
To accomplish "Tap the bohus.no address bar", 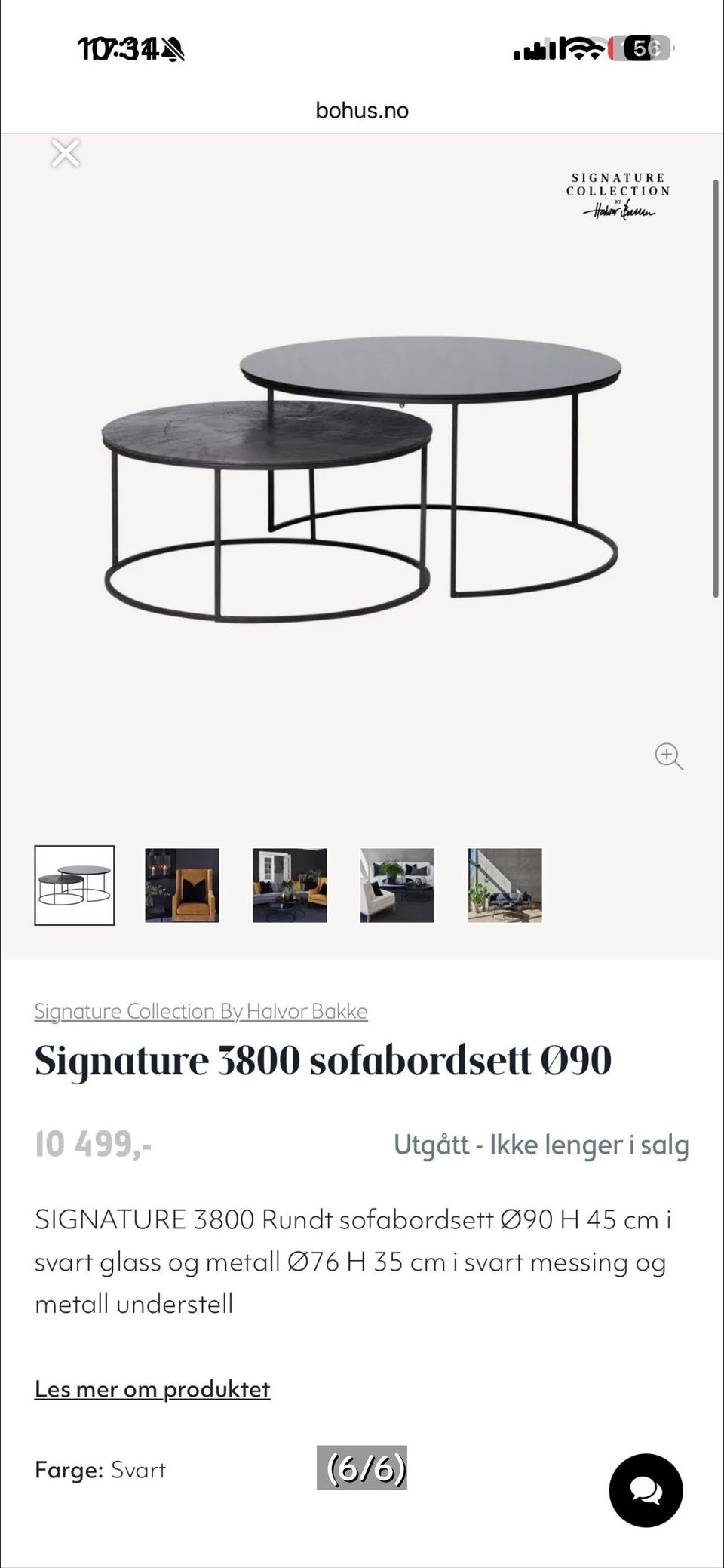I will point(362,110).
